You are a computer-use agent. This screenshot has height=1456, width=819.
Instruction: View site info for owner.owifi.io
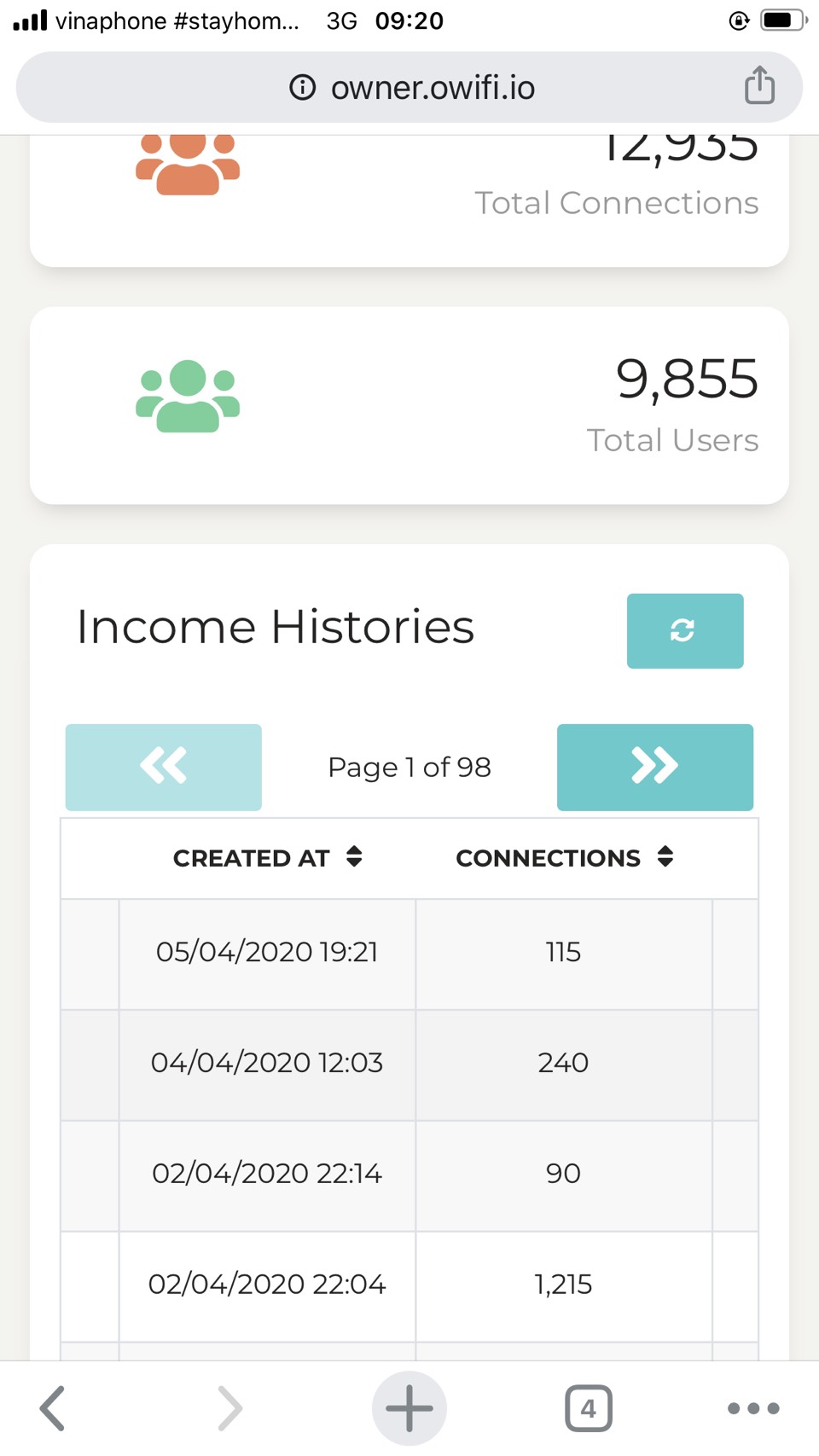(303, 87)
